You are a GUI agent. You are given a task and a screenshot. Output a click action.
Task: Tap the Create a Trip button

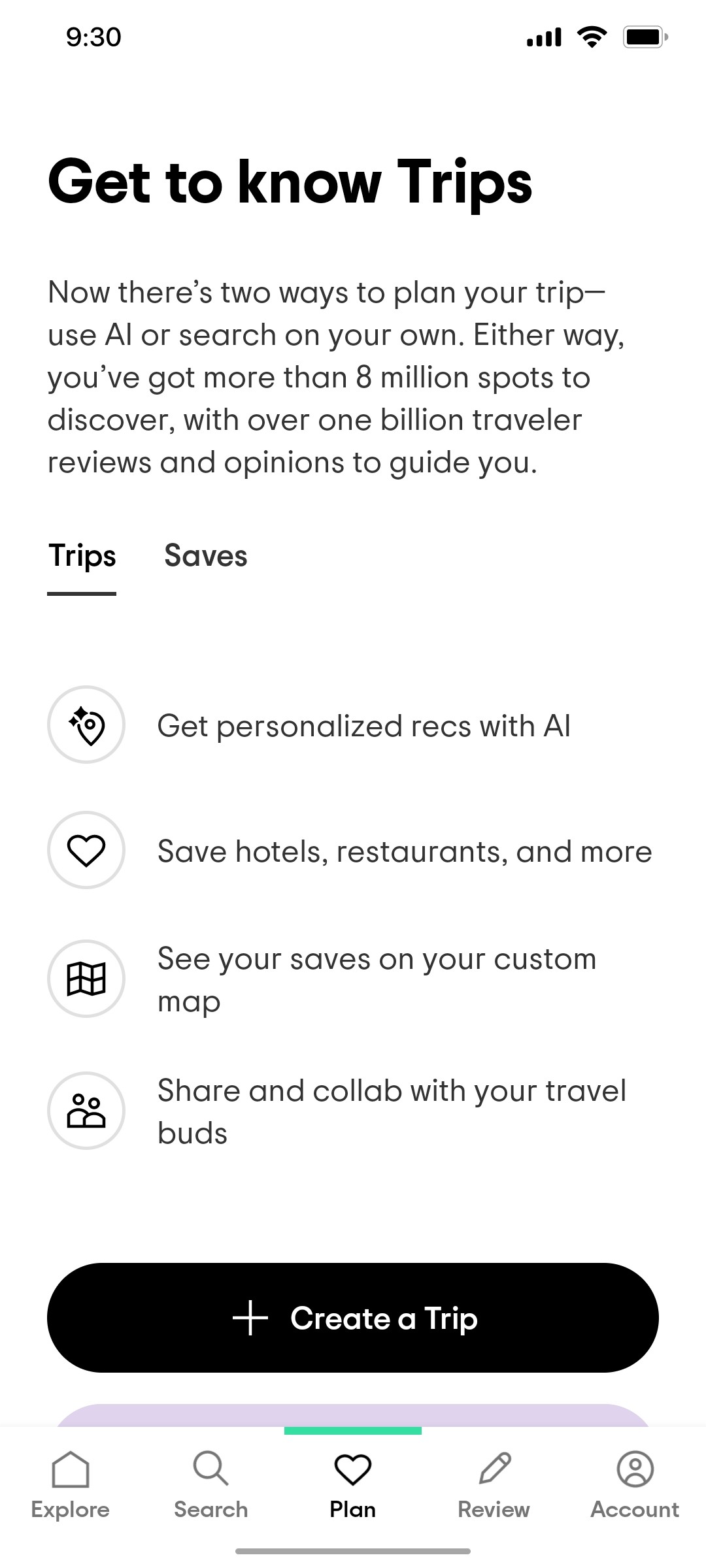tap(353, 1318)
